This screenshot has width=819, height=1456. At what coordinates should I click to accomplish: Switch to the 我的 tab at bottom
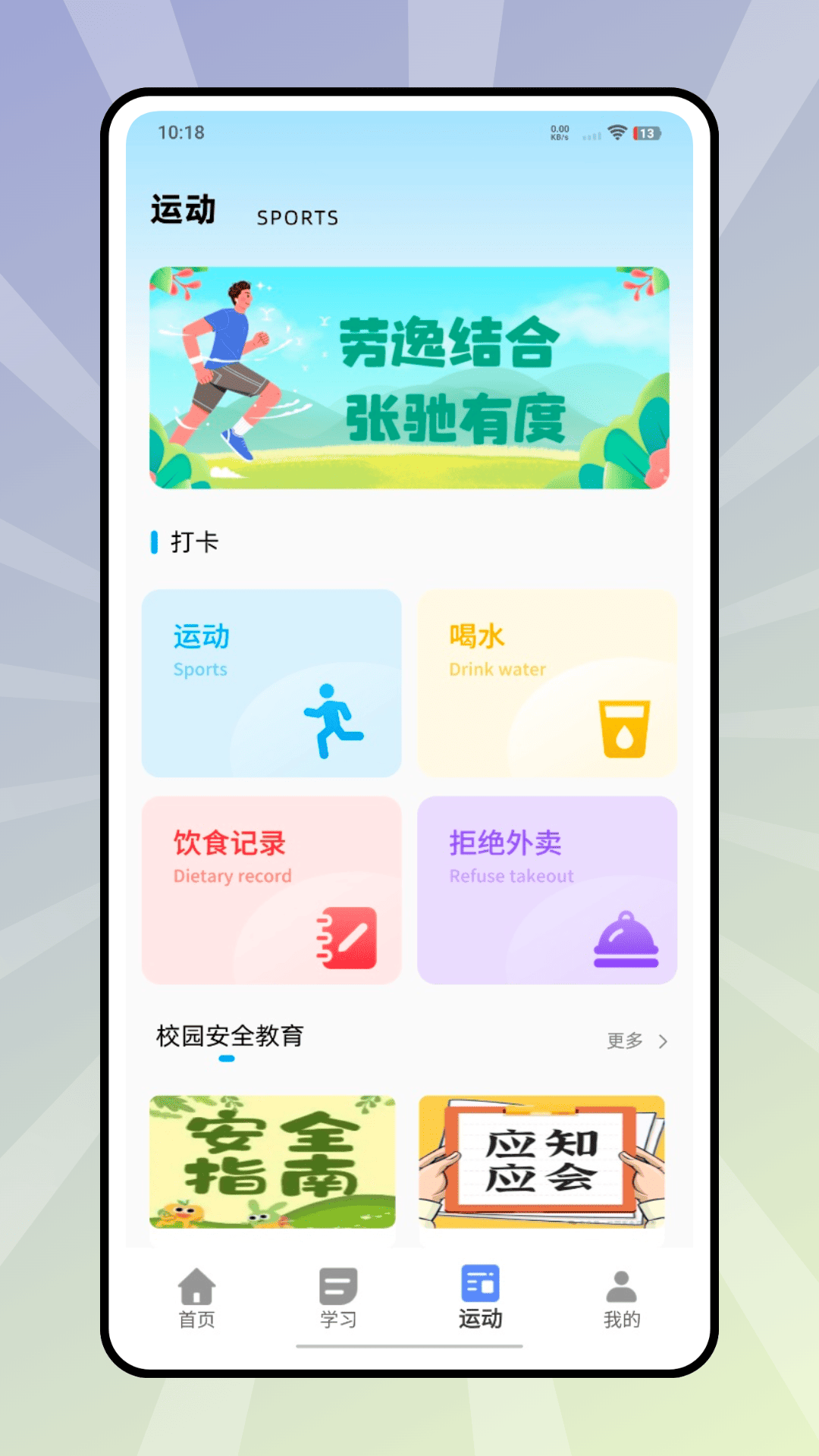pyautogui.click(x=620, y=1297)
